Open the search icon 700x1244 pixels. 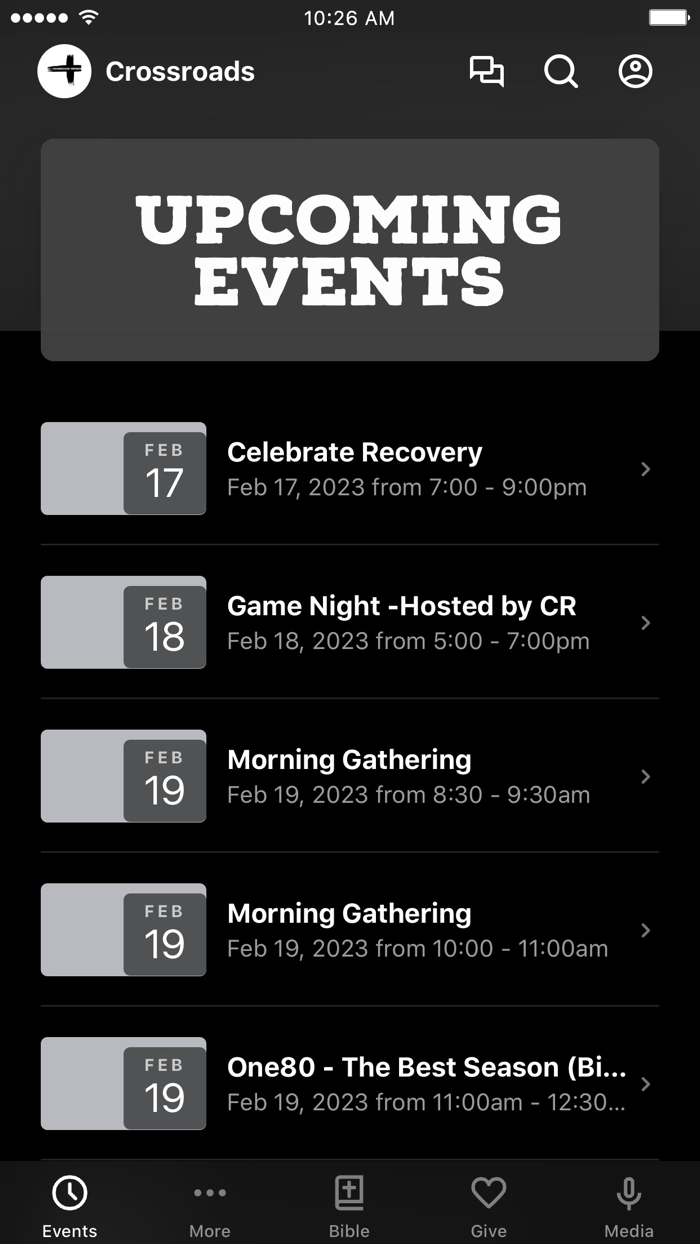561,72
